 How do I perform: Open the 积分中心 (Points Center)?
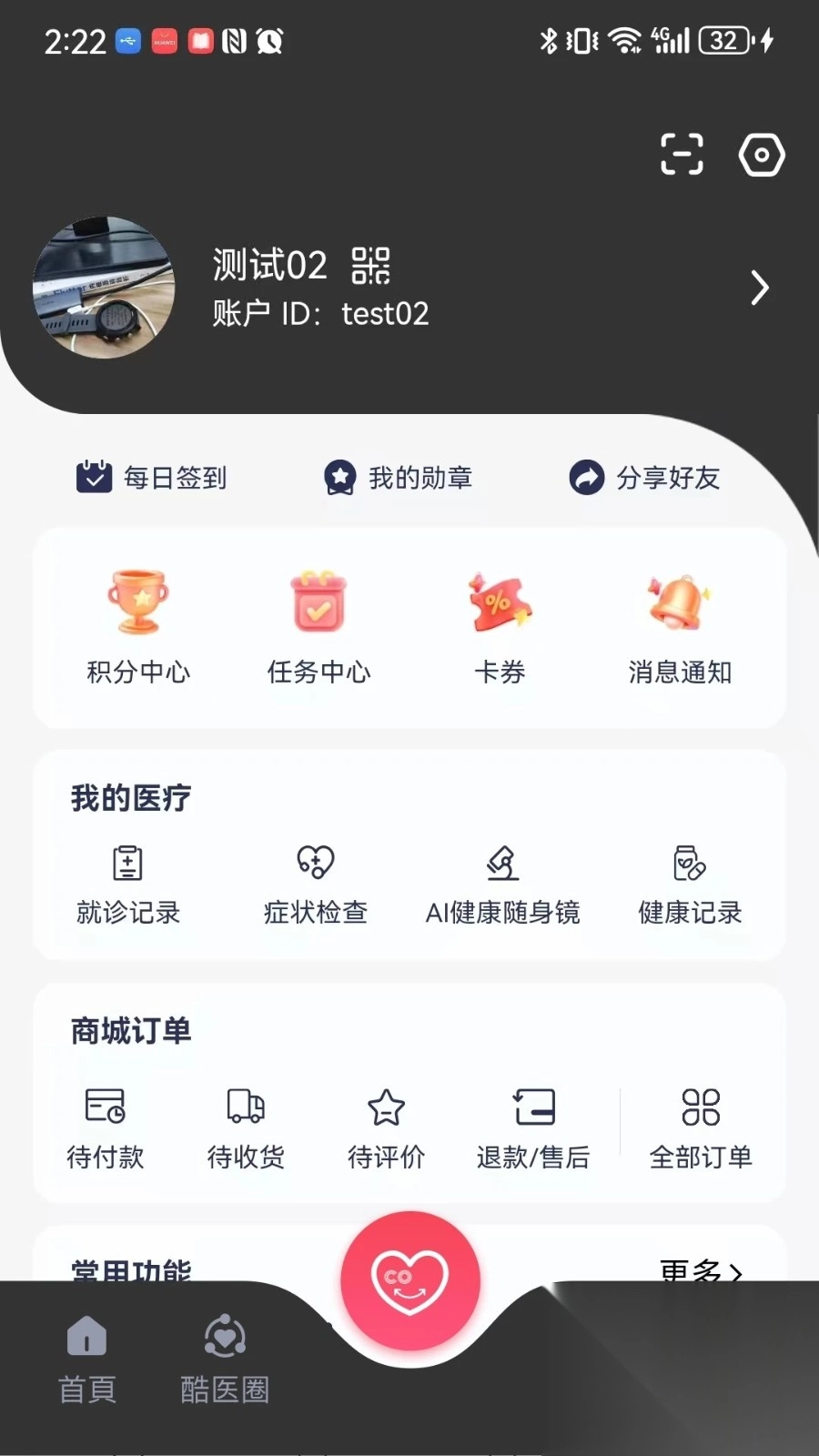137,628
